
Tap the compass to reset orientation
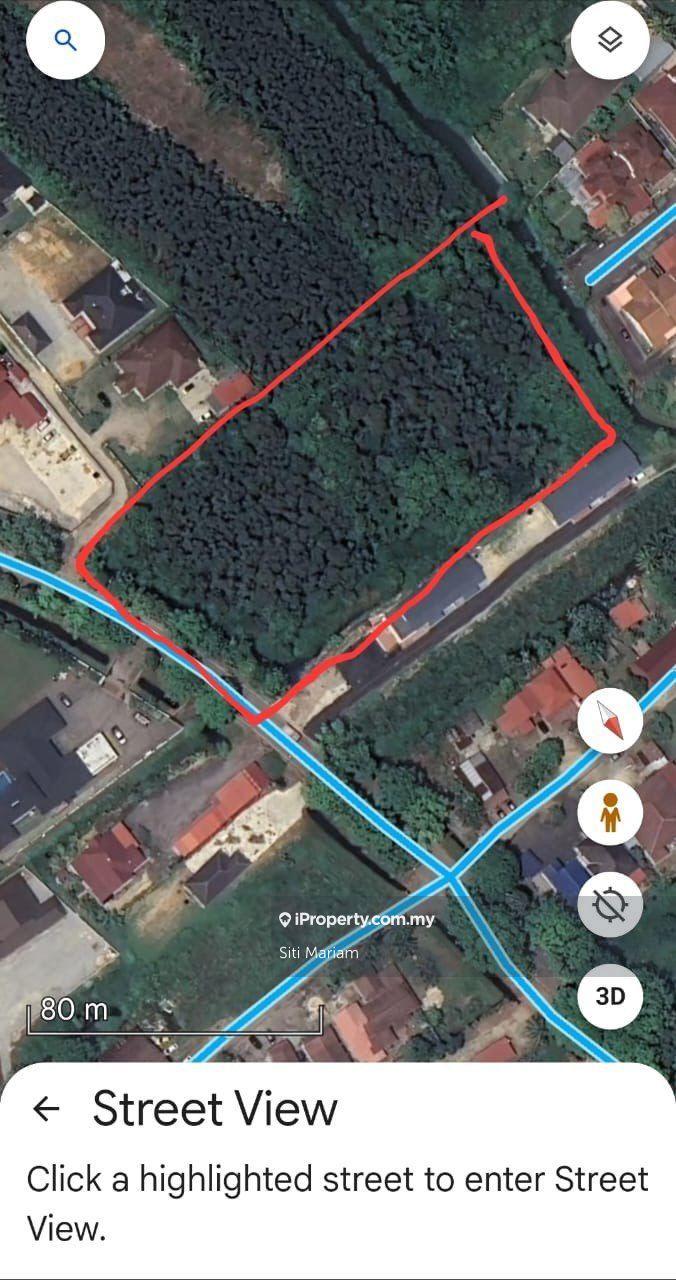coord(610,720)
